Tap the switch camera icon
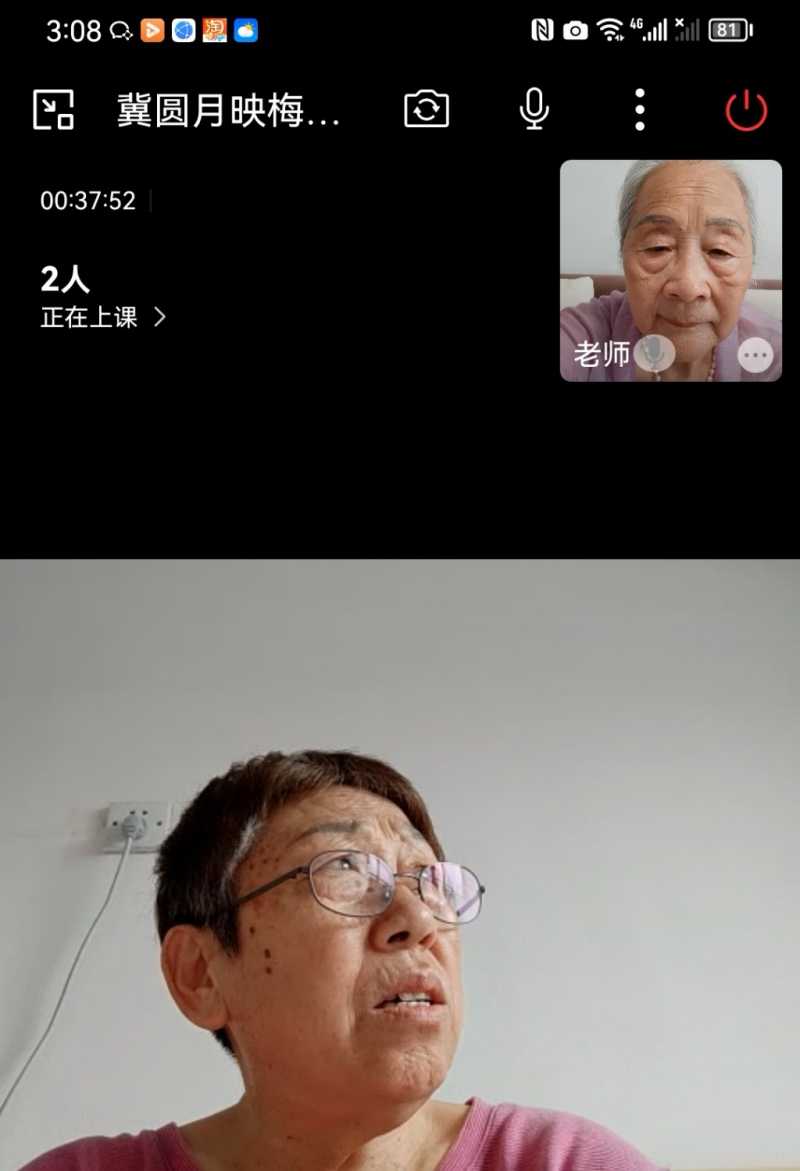This screenshot has width=800, height=1171. pyautogui.click(x=427, y=110)
